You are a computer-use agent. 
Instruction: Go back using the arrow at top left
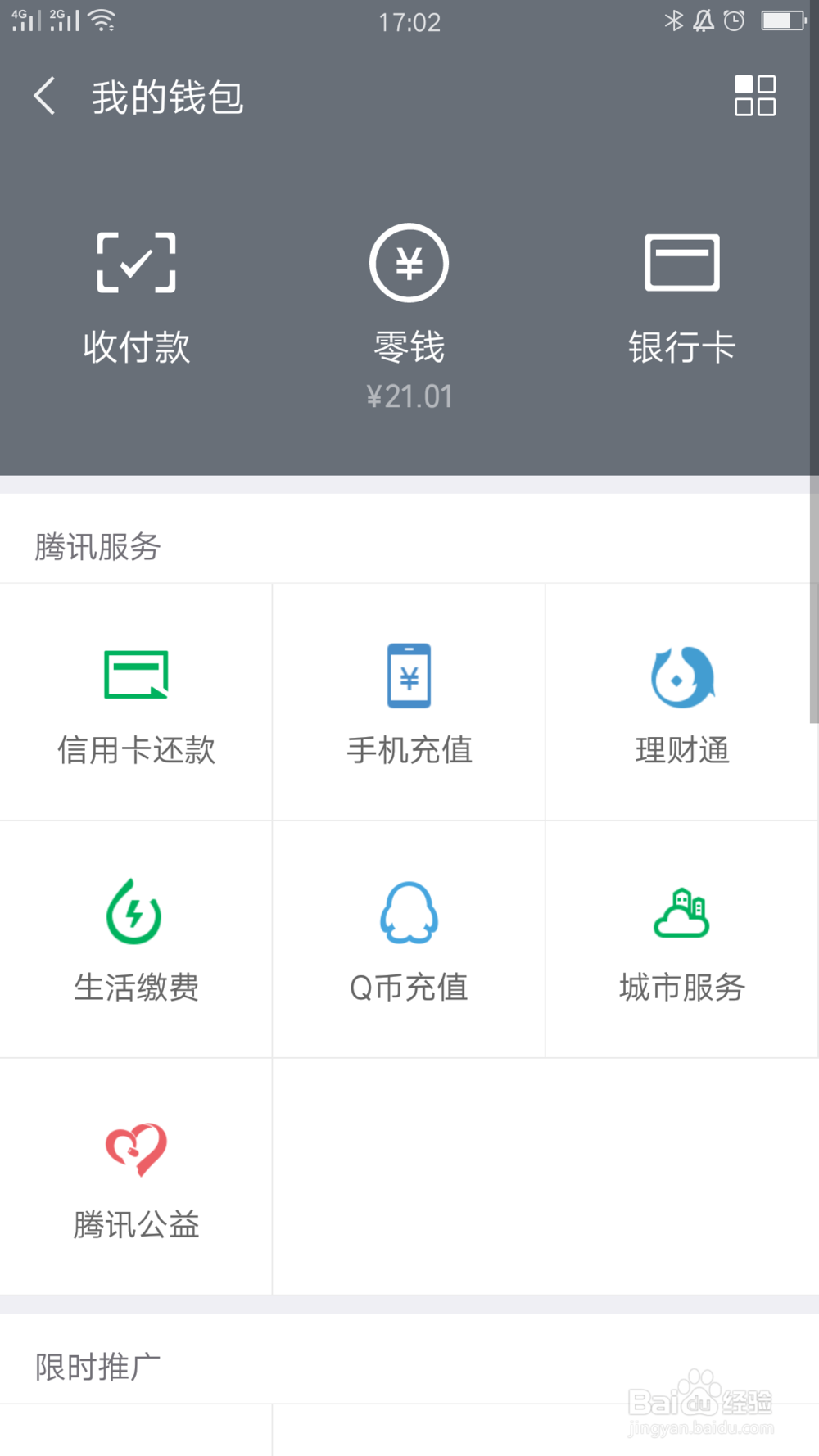point(45,96)
